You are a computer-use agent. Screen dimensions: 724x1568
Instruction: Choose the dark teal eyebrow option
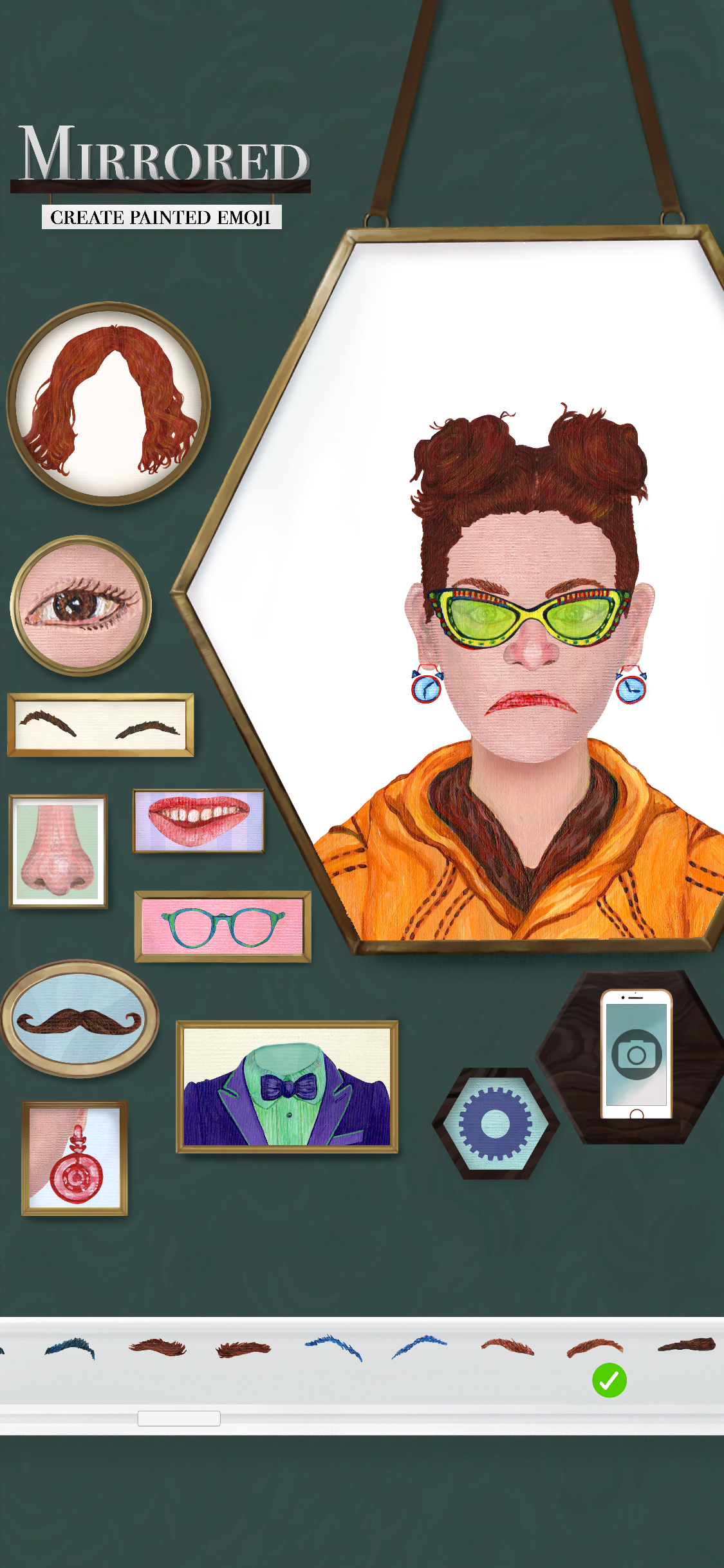[x=70, y=1347]
